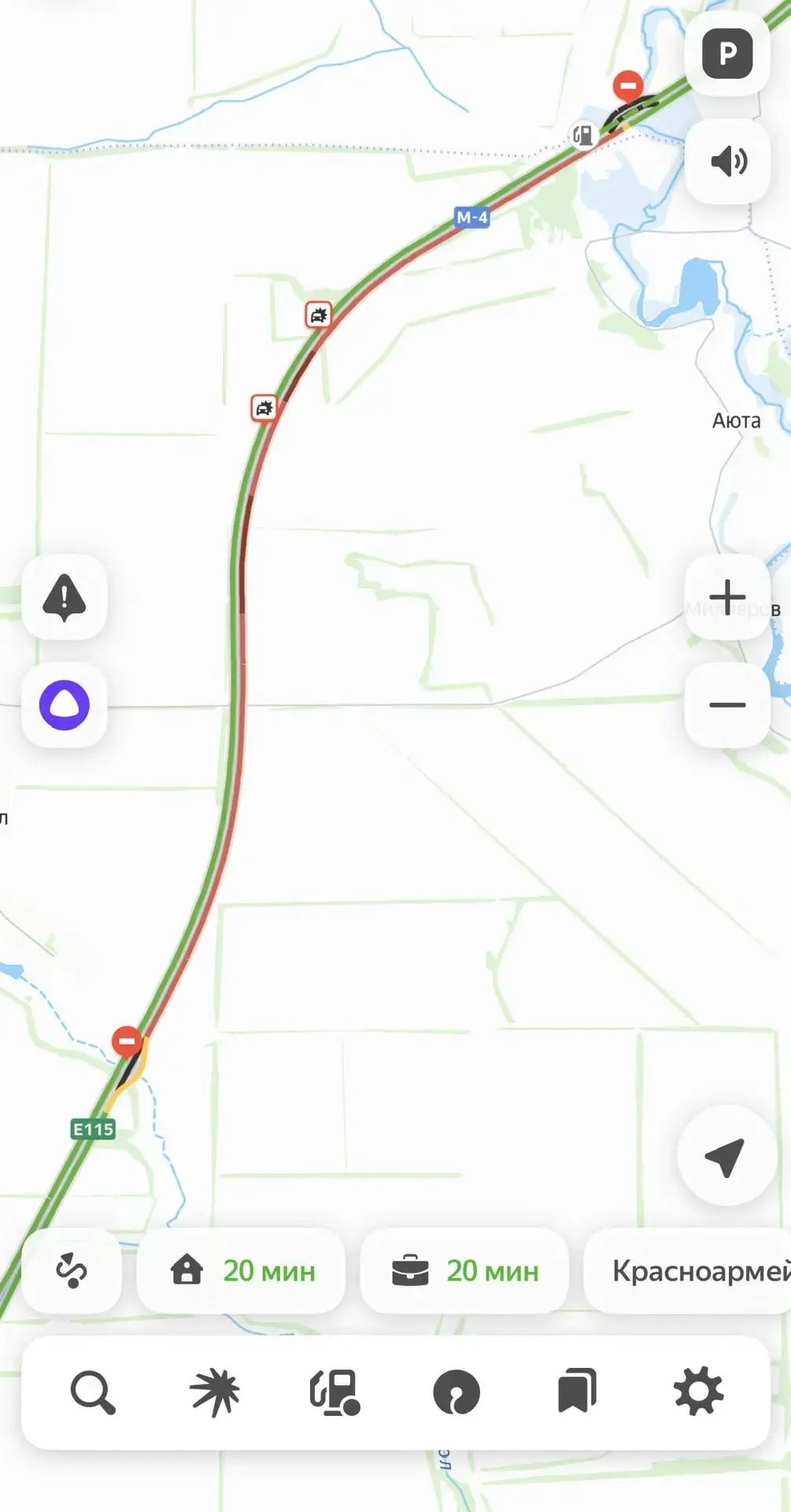Image resolution: width=791 pixels, height=1512 pixels.
Task: Open saved bookmarks
Action: (x=578, y=1392)
